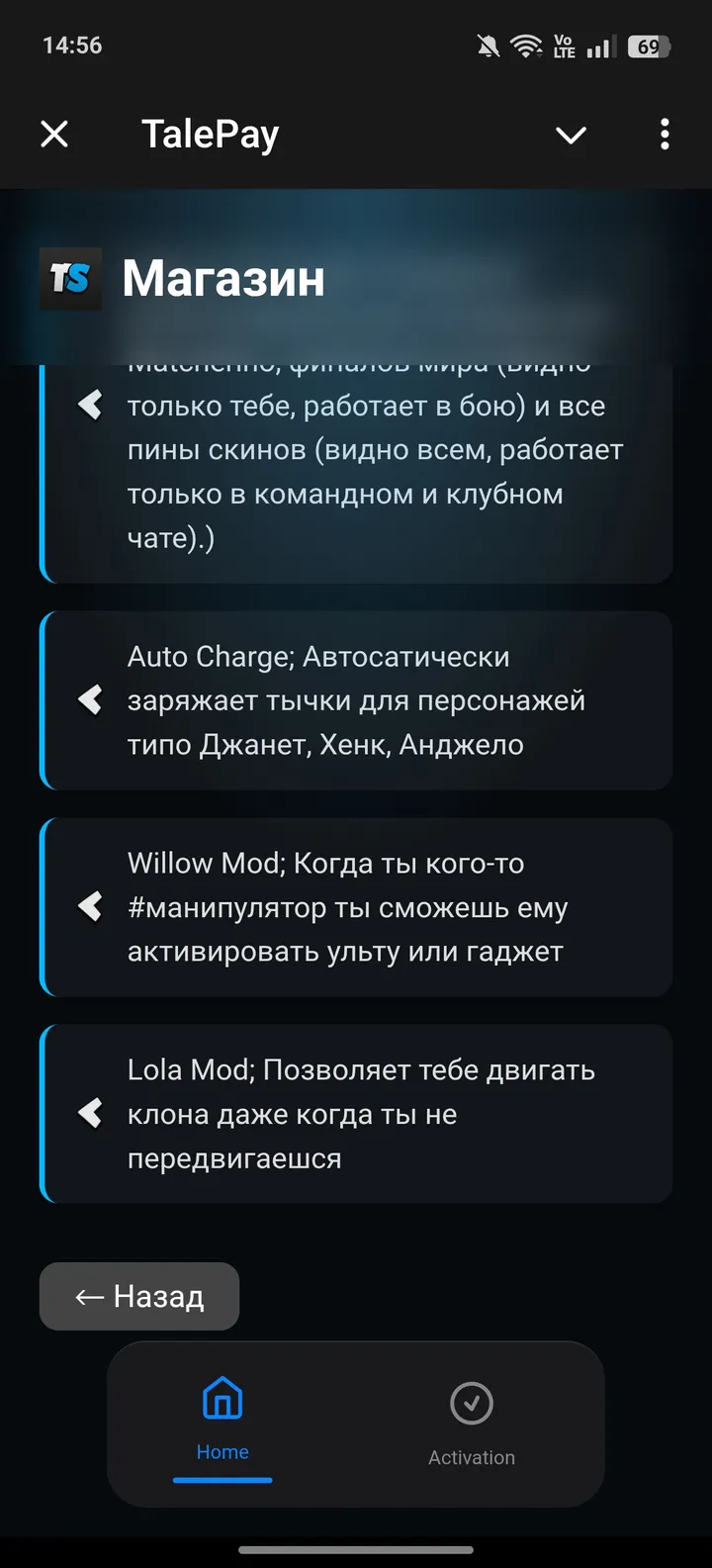Open the Lola Mod item card
The image size is (712, 1568).
(x=356, y=1113)
